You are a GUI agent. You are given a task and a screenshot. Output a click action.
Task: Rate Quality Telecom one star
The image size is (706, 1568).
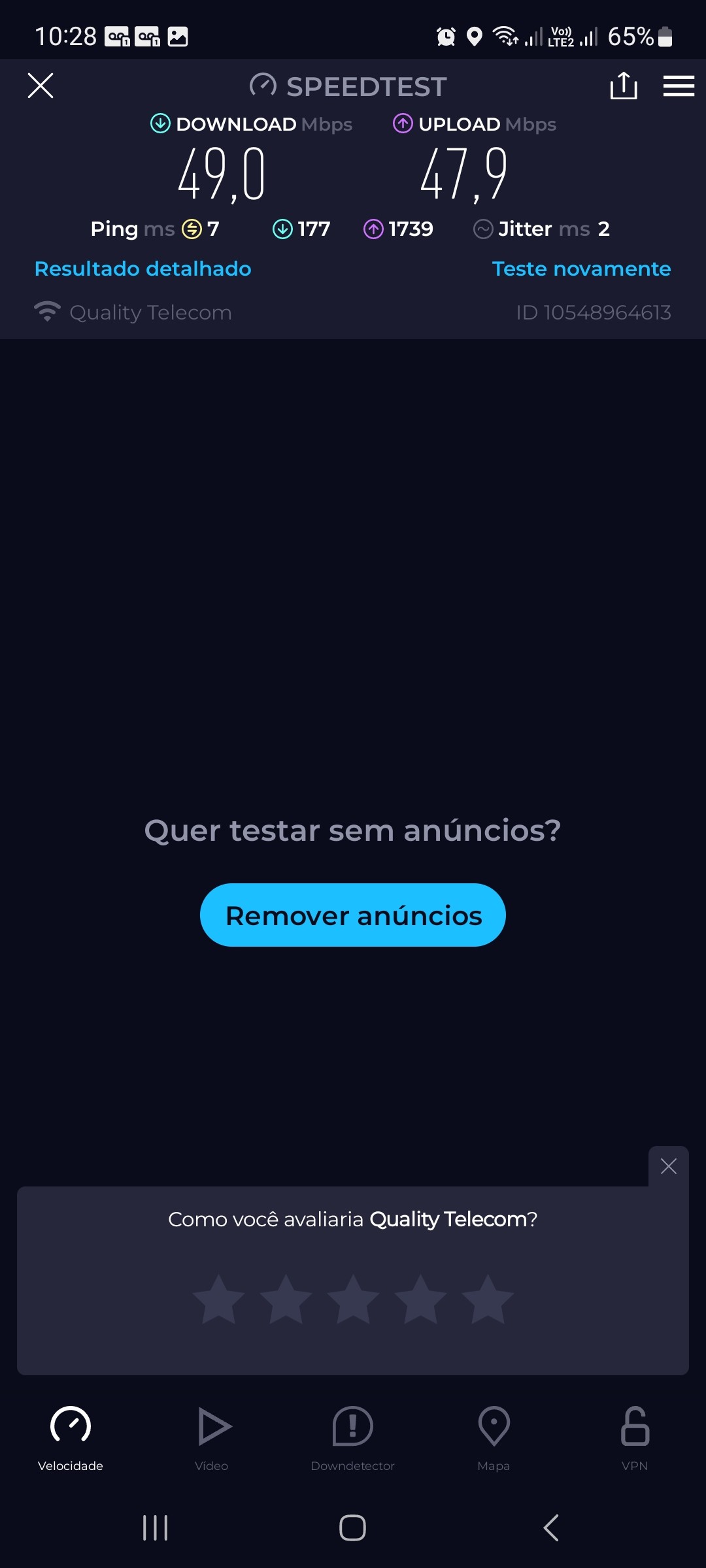(x=218, y=1299)
